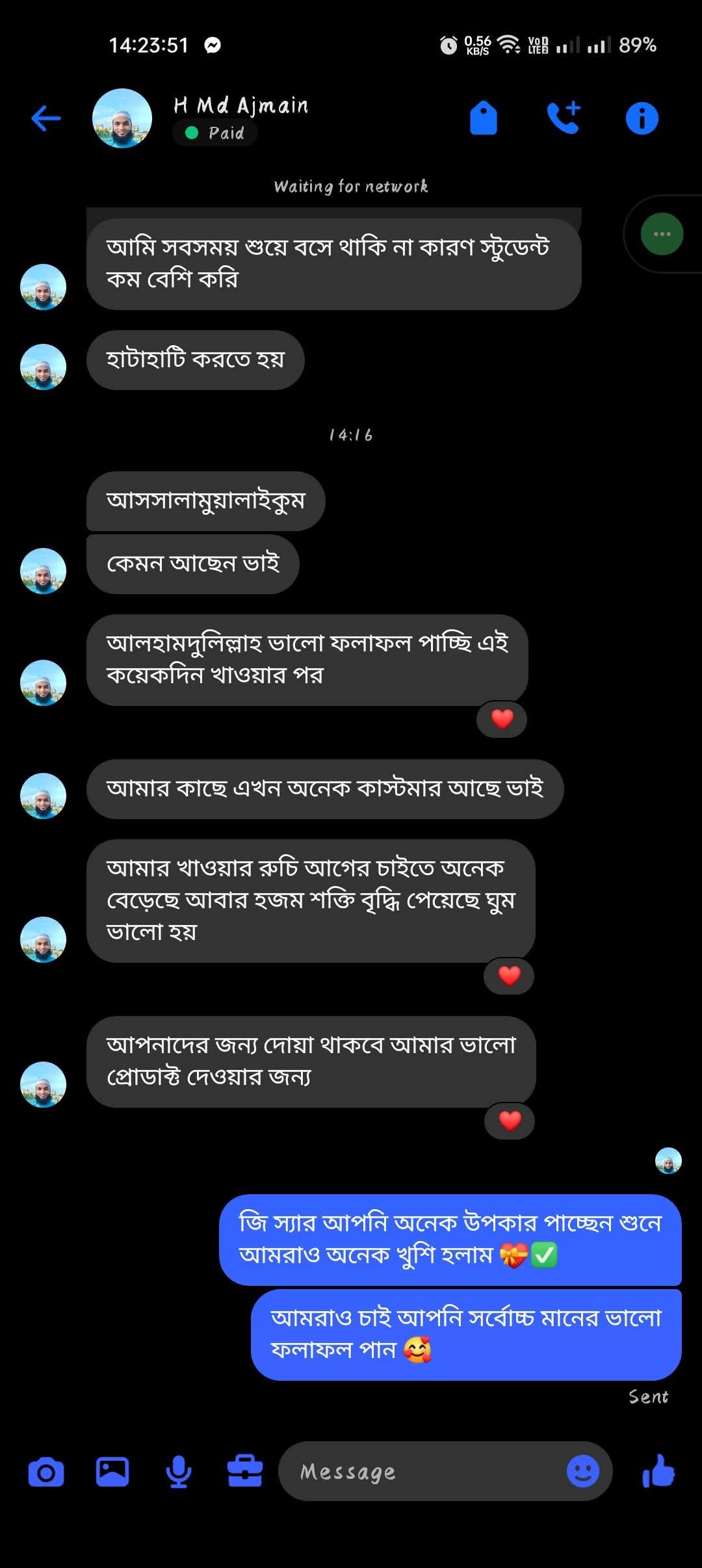Record a voice message with the microphone
This screenshot has height=1568, width=702.
click(x=178, y=1472)
